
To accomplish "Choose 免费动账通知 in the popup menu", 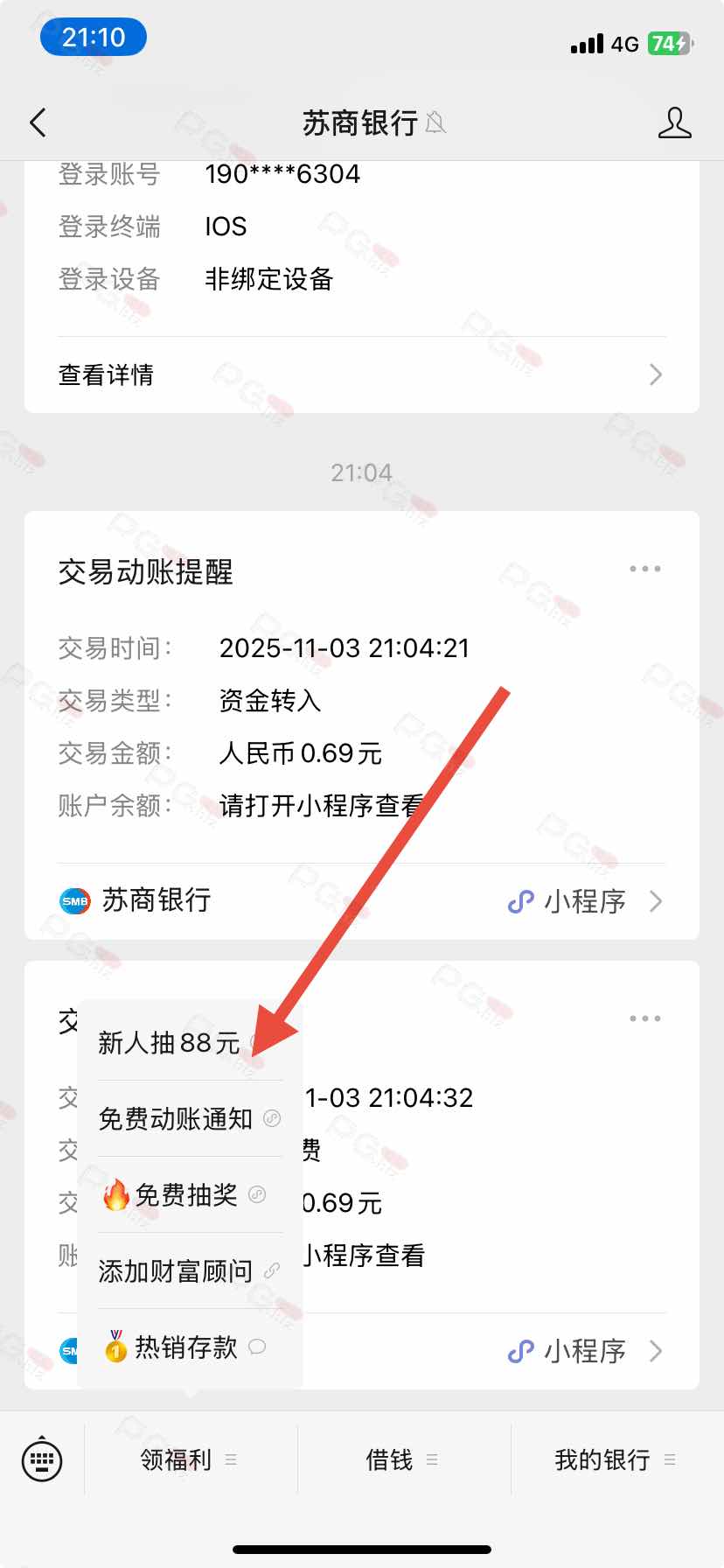I will click(176, 1119).
